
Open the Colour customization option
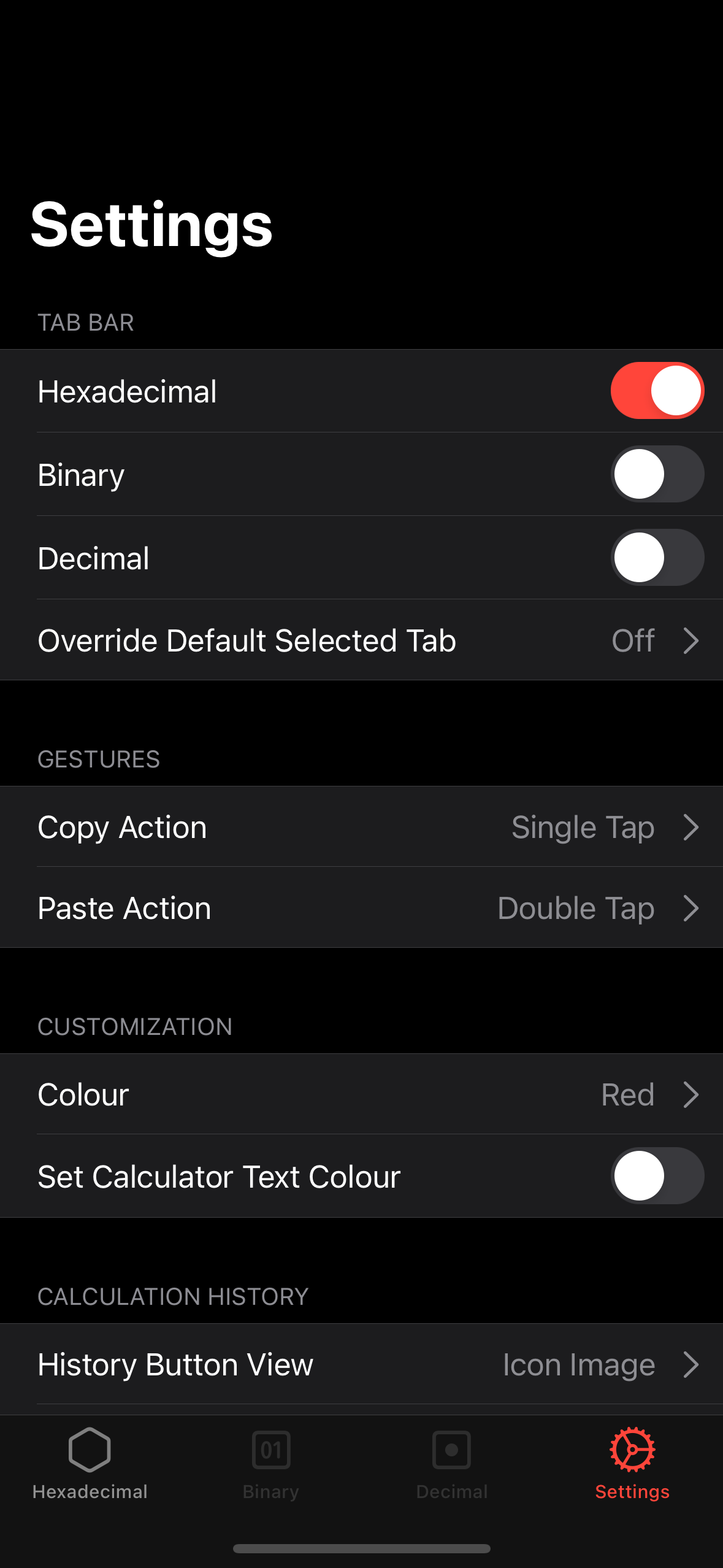361,1094
